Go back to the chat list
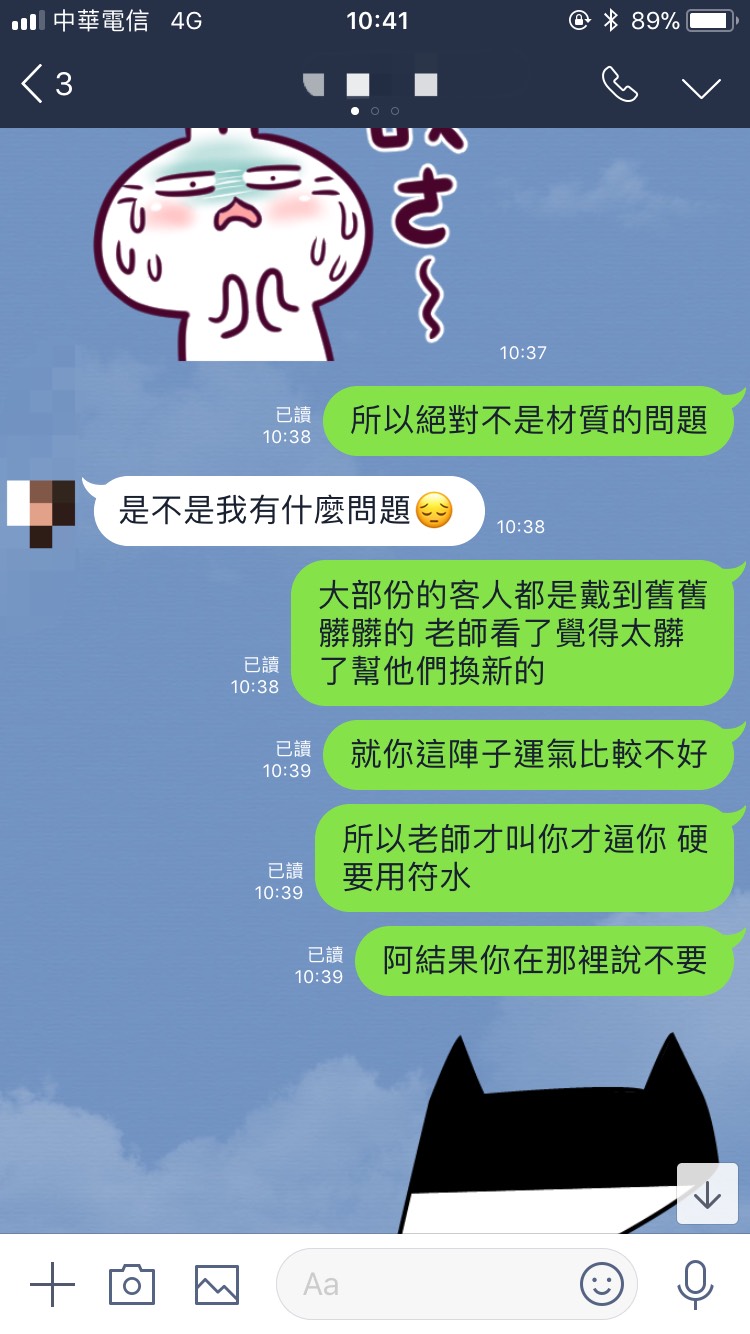Screen dimensions: 750x1334 tap(45, 85)
